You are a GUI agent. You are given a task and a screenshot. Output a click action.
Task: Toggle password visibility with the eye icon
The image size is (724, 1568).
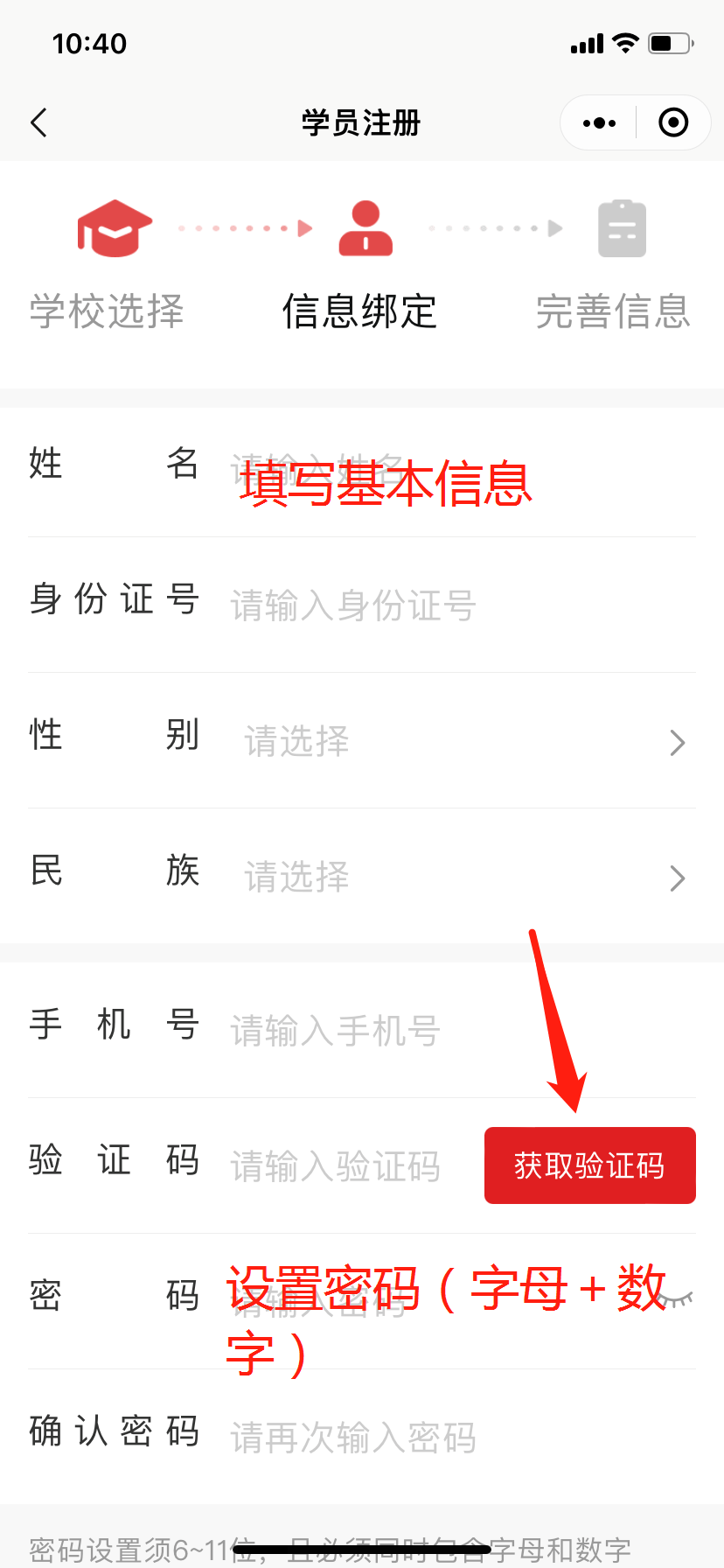[676, 1298]
